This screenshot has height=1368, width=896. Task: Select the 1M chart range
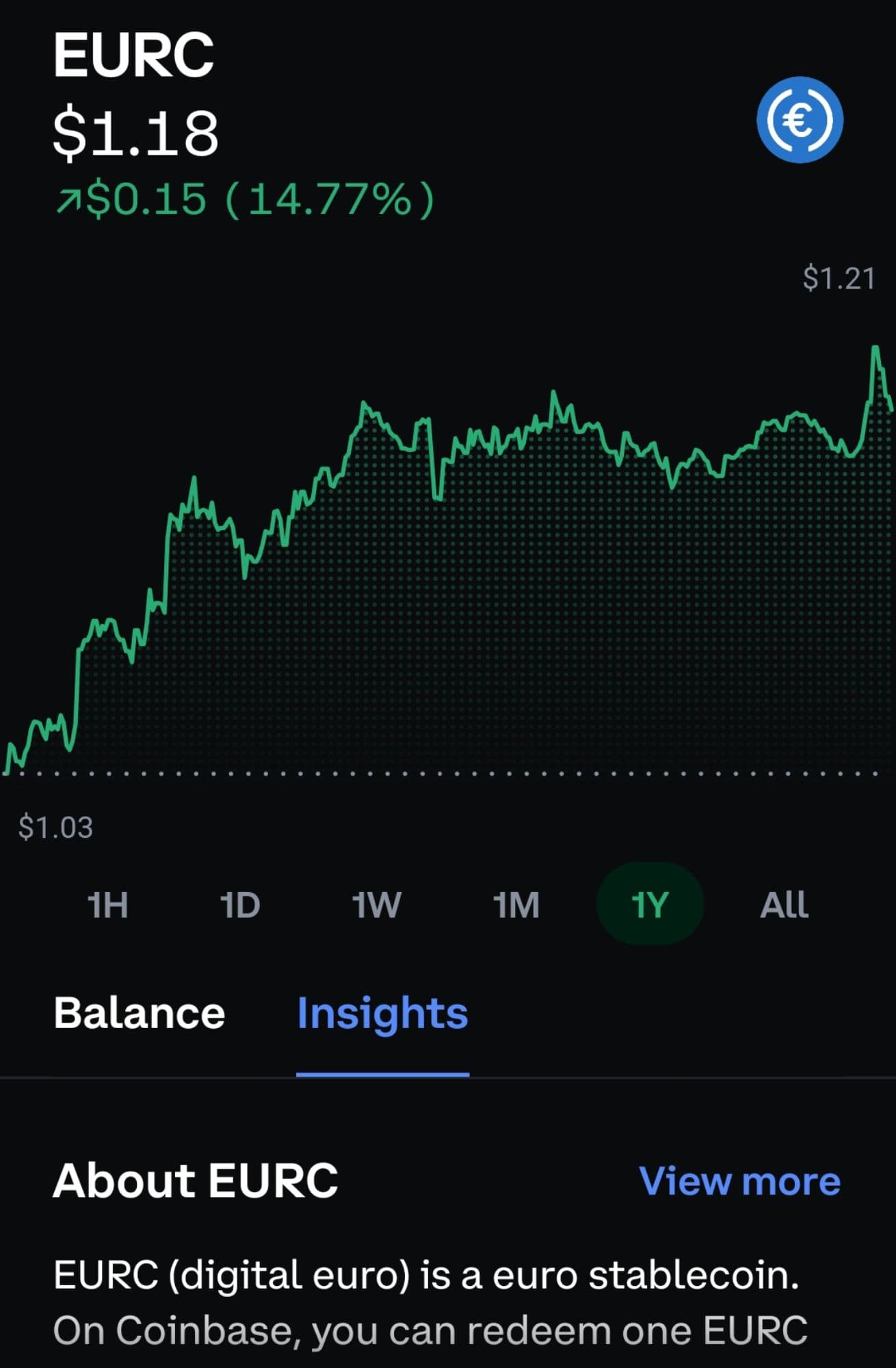(x=516, y=904)
